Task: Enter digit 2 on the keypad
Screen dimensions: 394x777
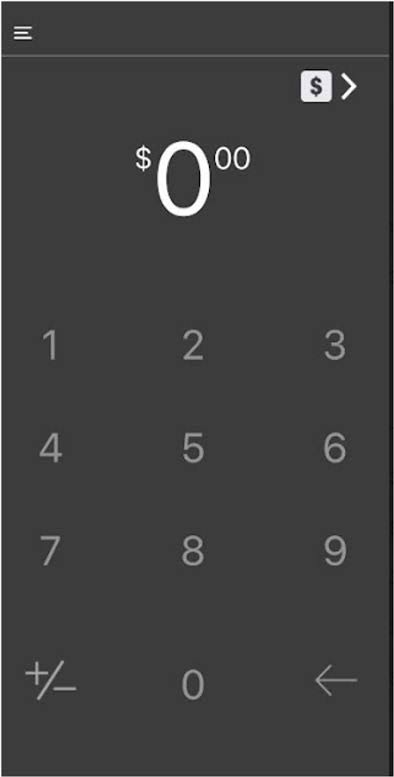Action: 193,346
